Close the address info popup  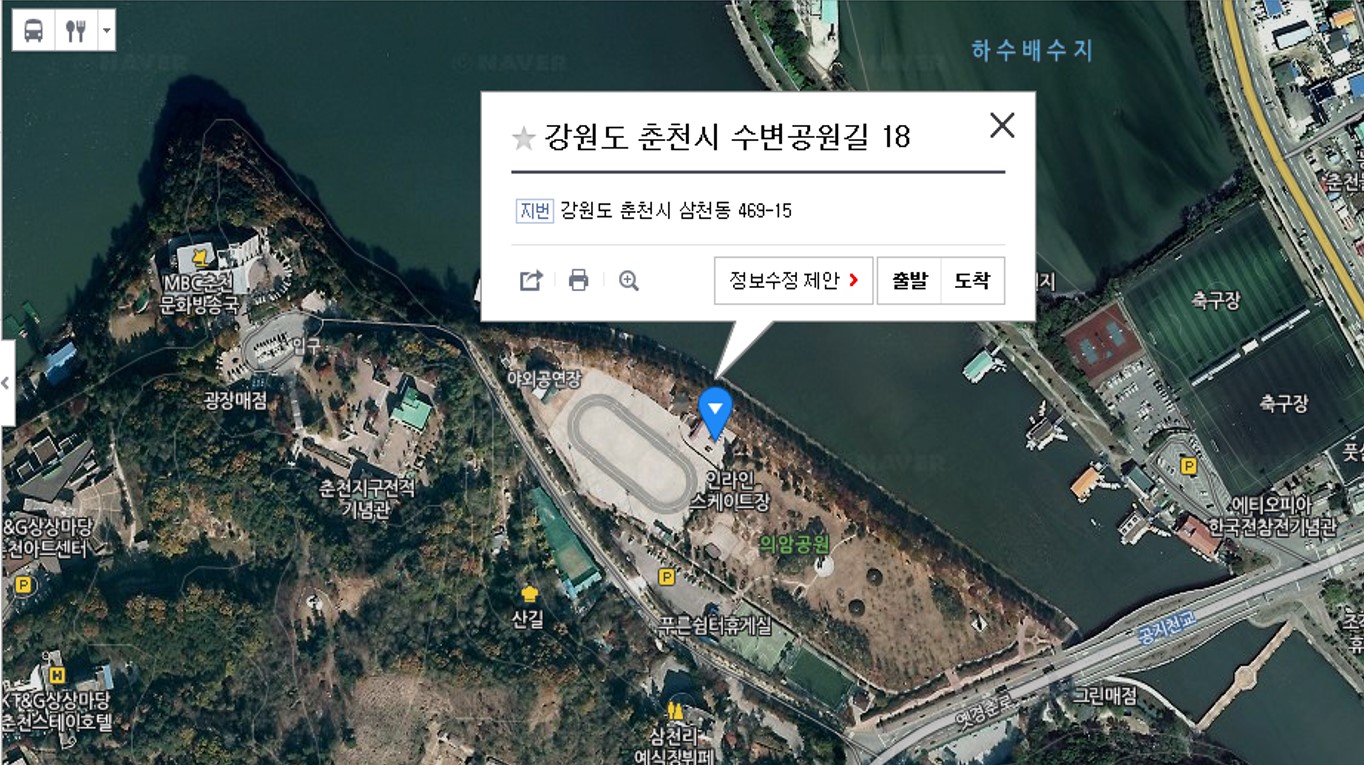(x=1001, y=125)
